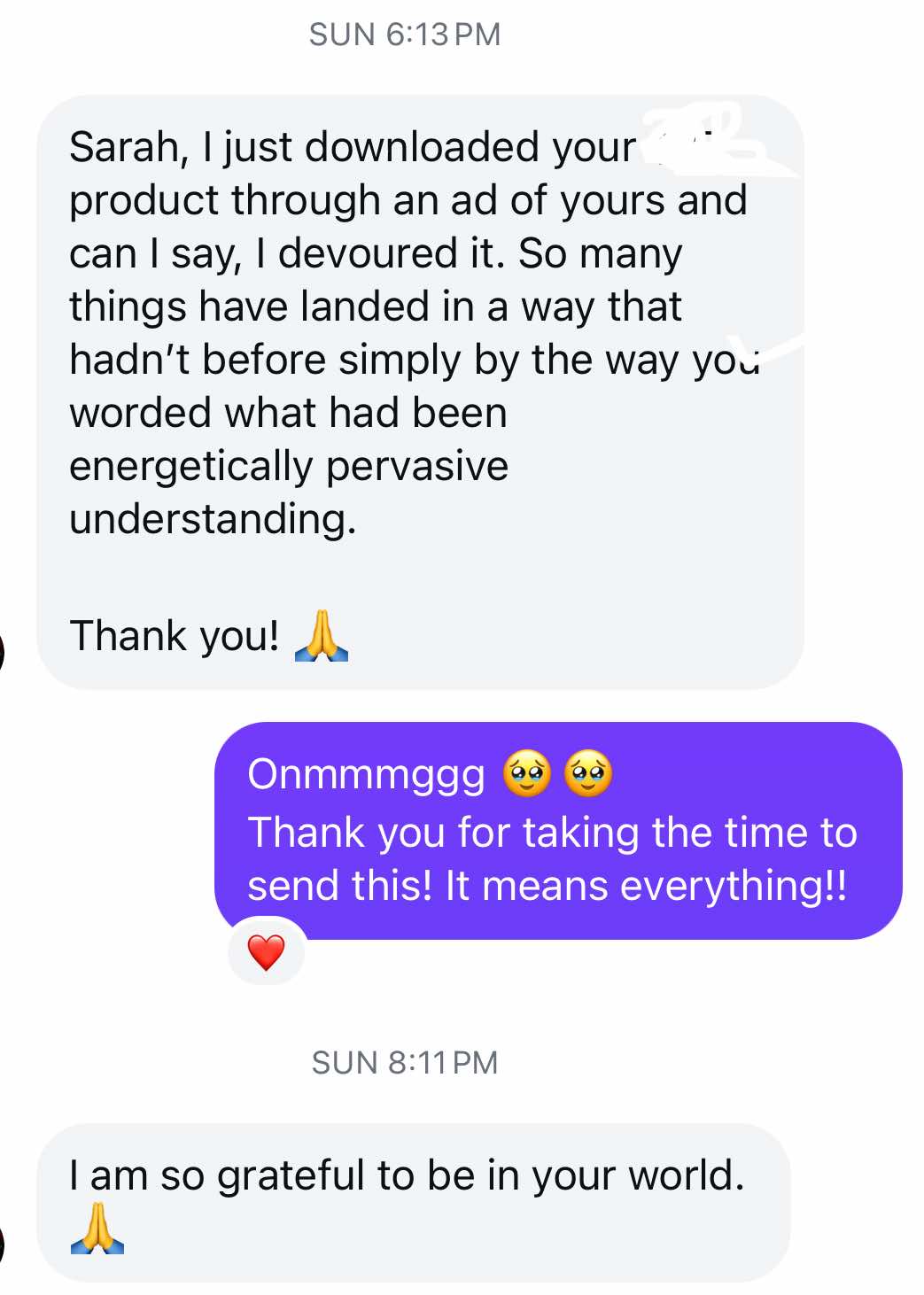Open sender's avatar beside the grateful message
924x1295 pixels.
[3, 1245]
